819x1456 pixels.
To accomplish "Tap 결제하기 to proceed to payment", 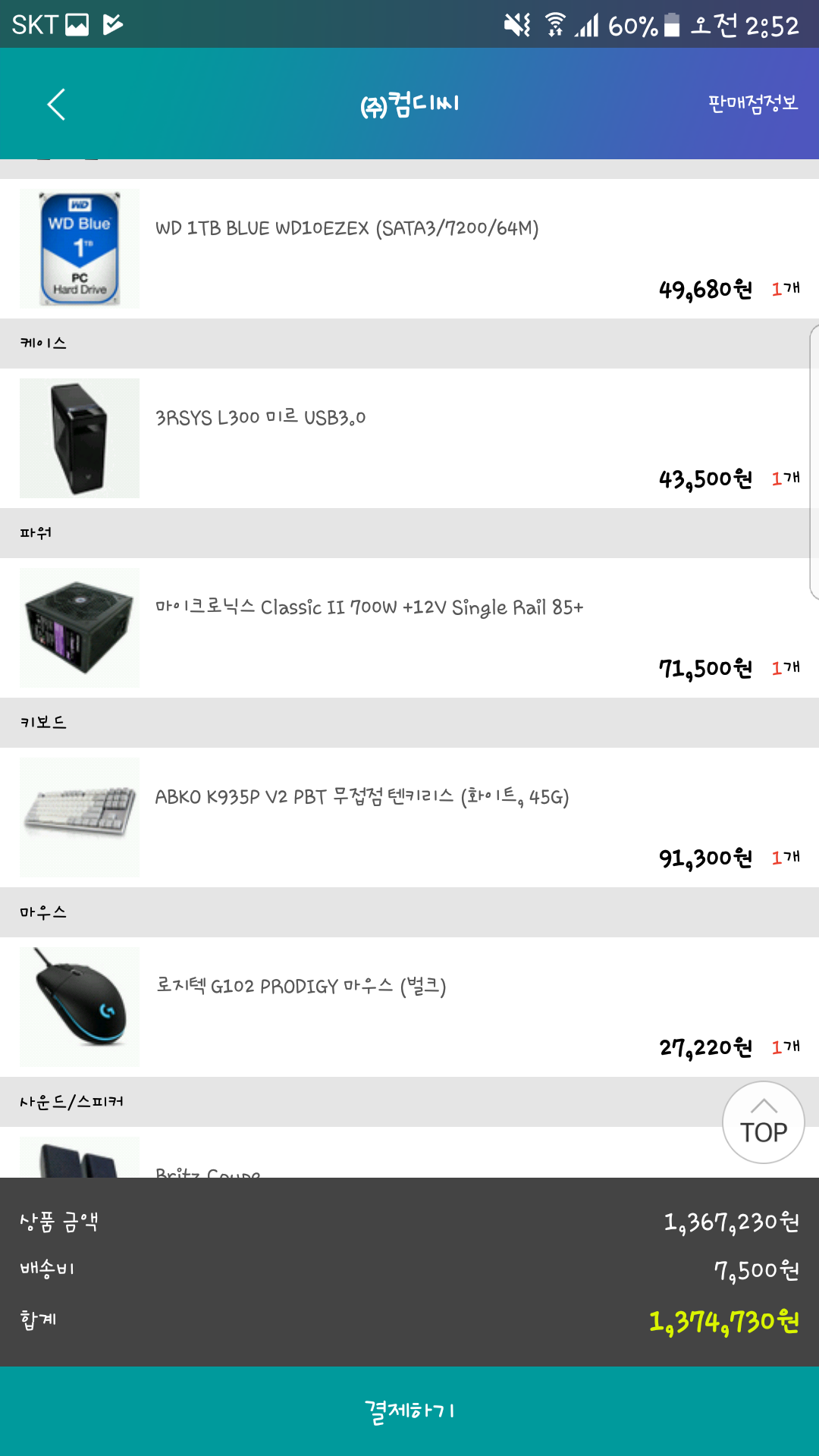I will (409, 1410).
